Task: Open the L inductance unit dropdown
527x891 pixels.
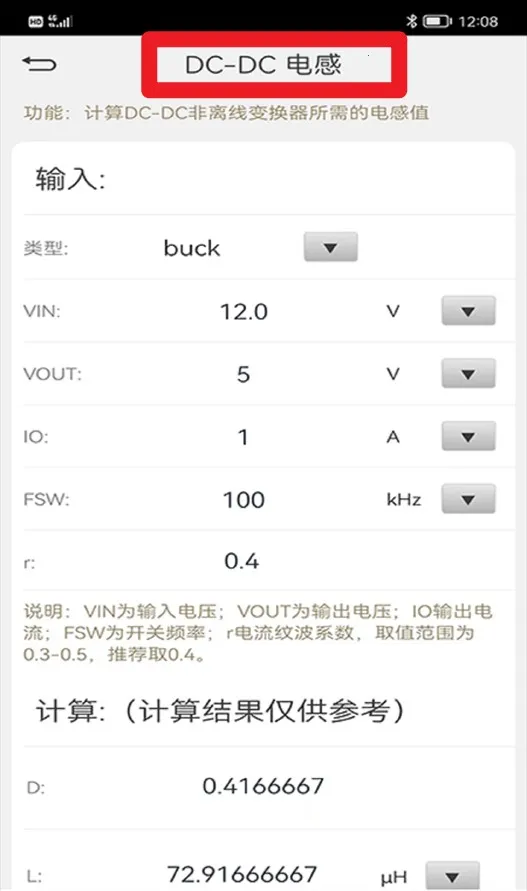Action: pyautogui.click(x=453, y=876)
